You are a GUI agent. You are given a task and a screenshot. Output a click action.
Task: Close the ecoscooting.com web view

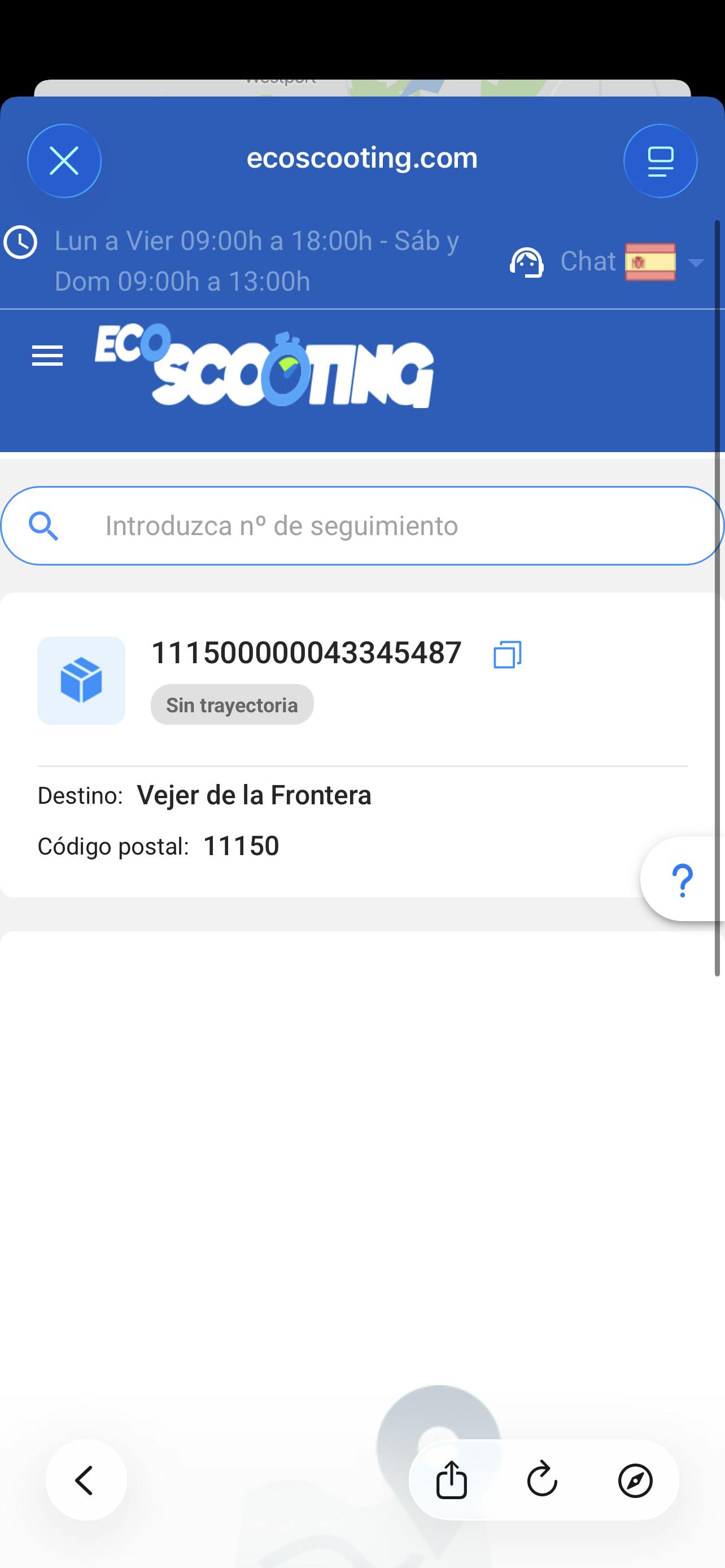pos(64,161)
